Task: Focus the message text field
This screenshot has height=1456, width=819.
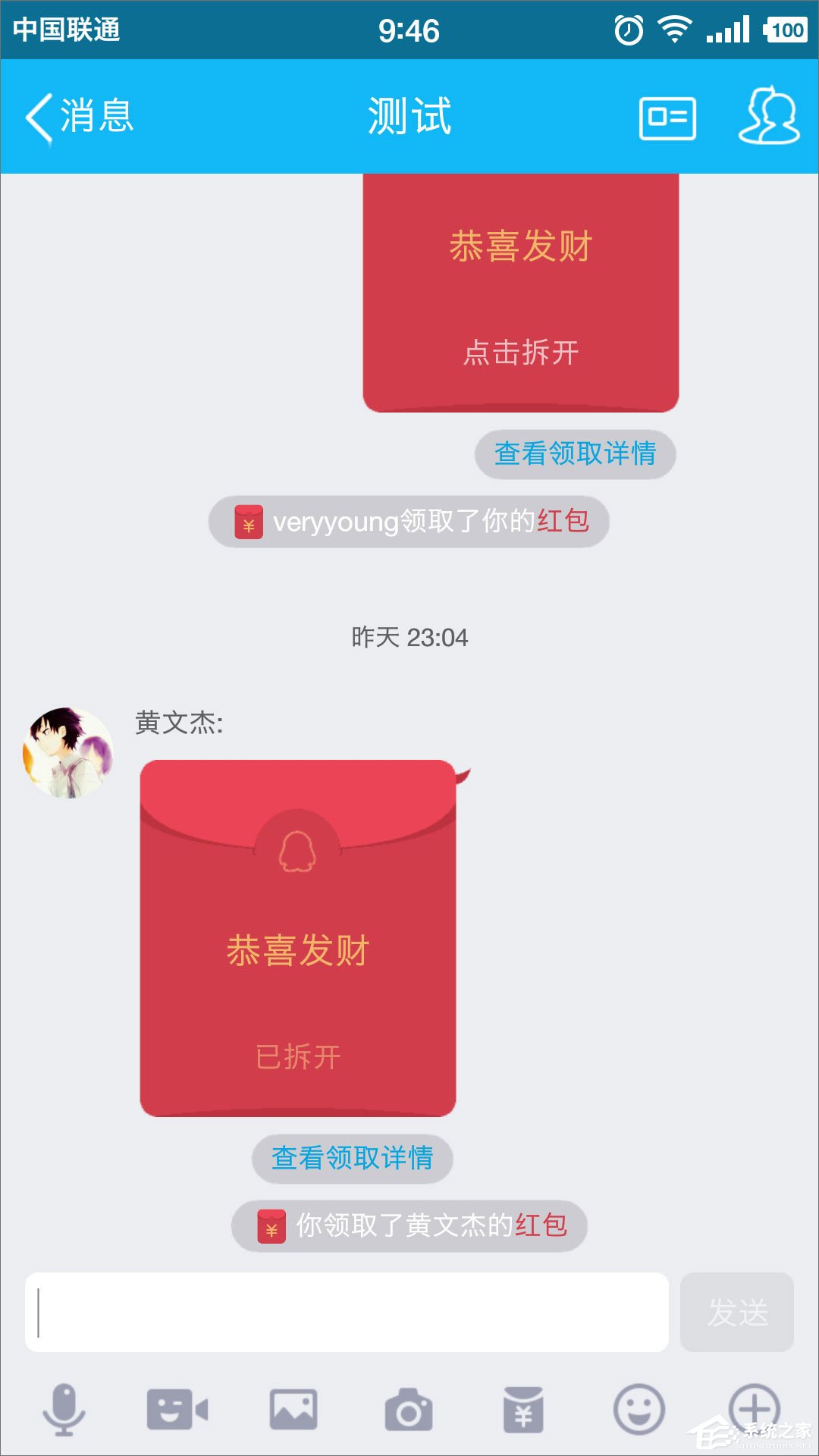Action: pos(347,1313)
